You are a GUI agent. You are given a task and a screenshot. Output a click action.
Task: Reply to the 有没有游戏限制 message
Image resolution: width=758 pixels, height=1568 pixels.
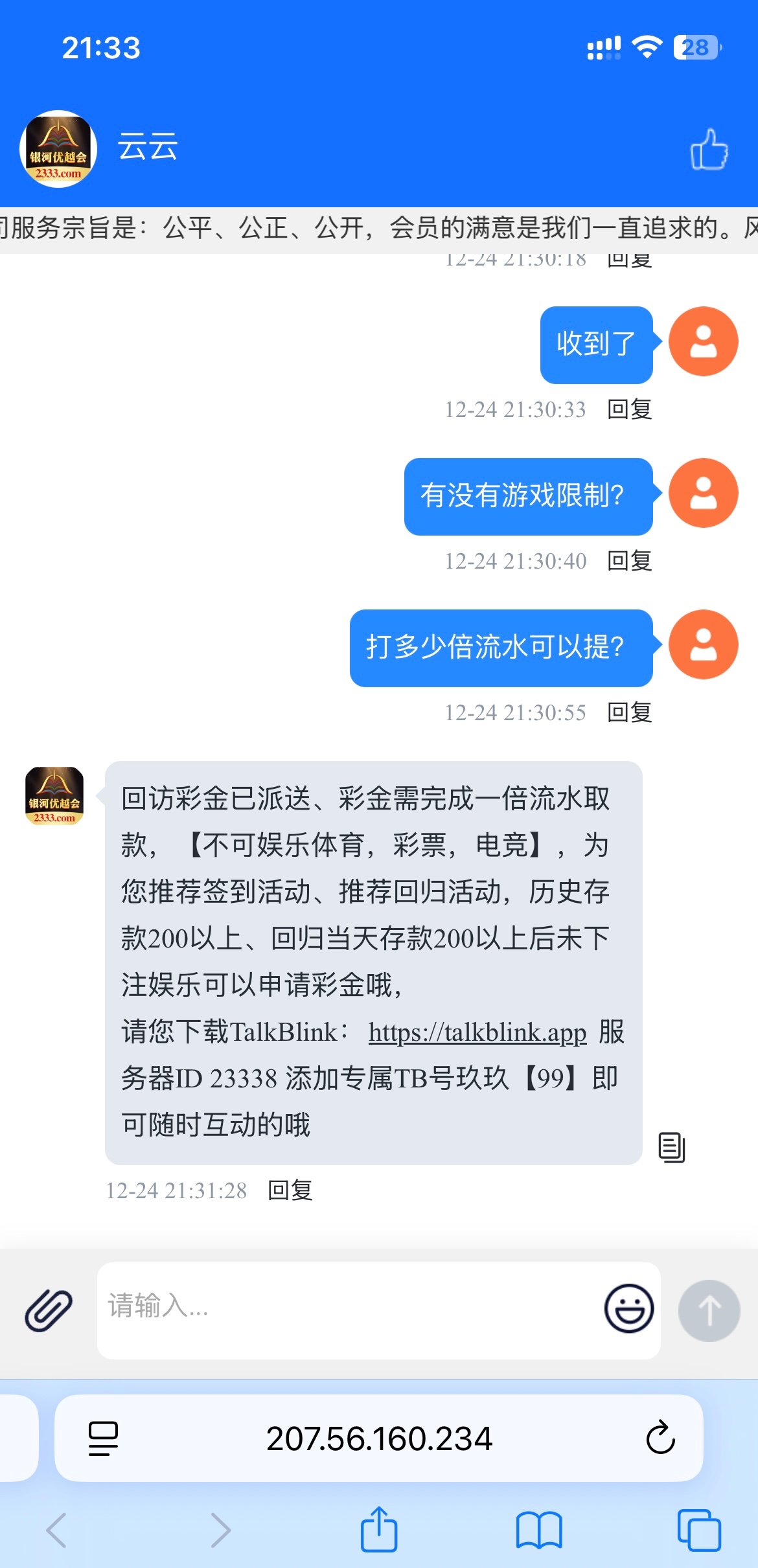pos(629,561)
